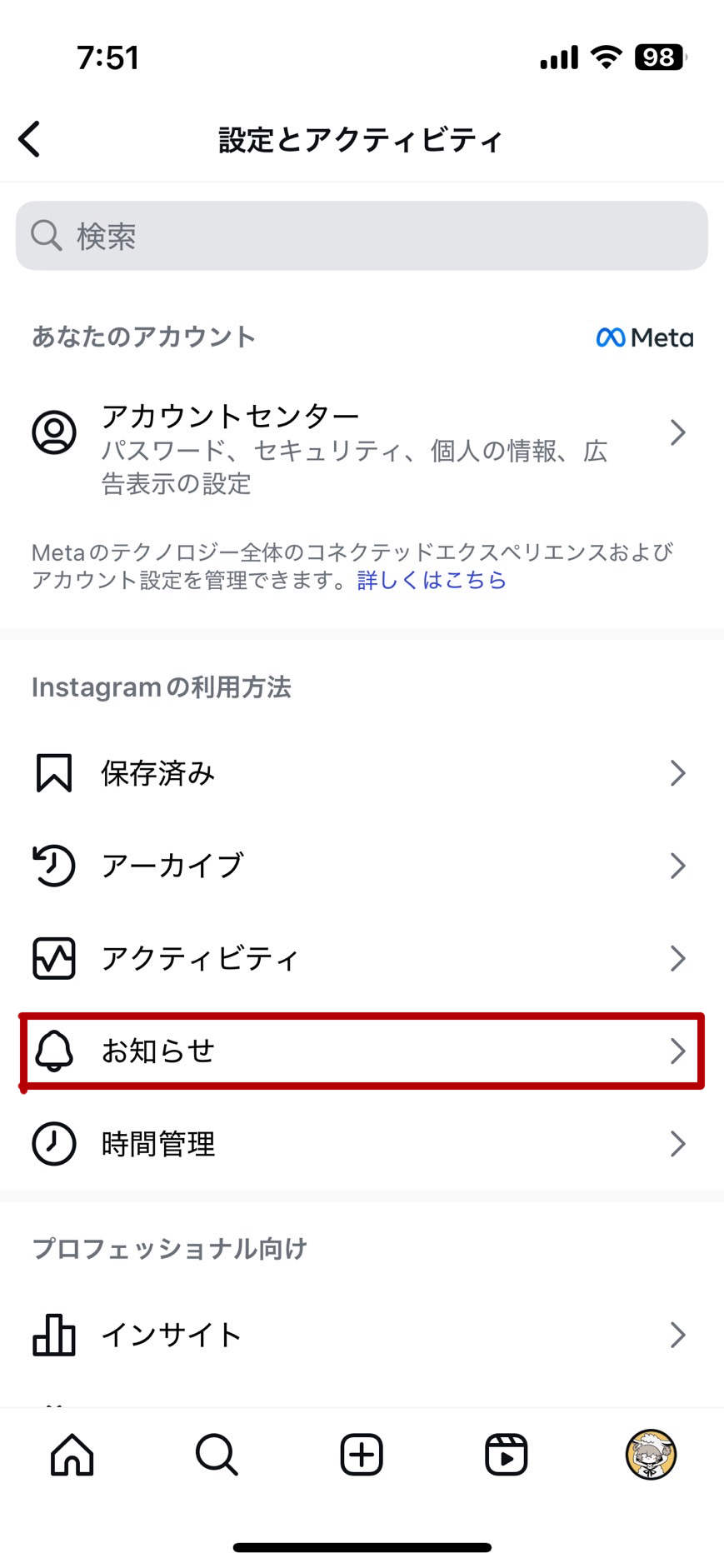Open the アーカイブ row

point(362,866)
